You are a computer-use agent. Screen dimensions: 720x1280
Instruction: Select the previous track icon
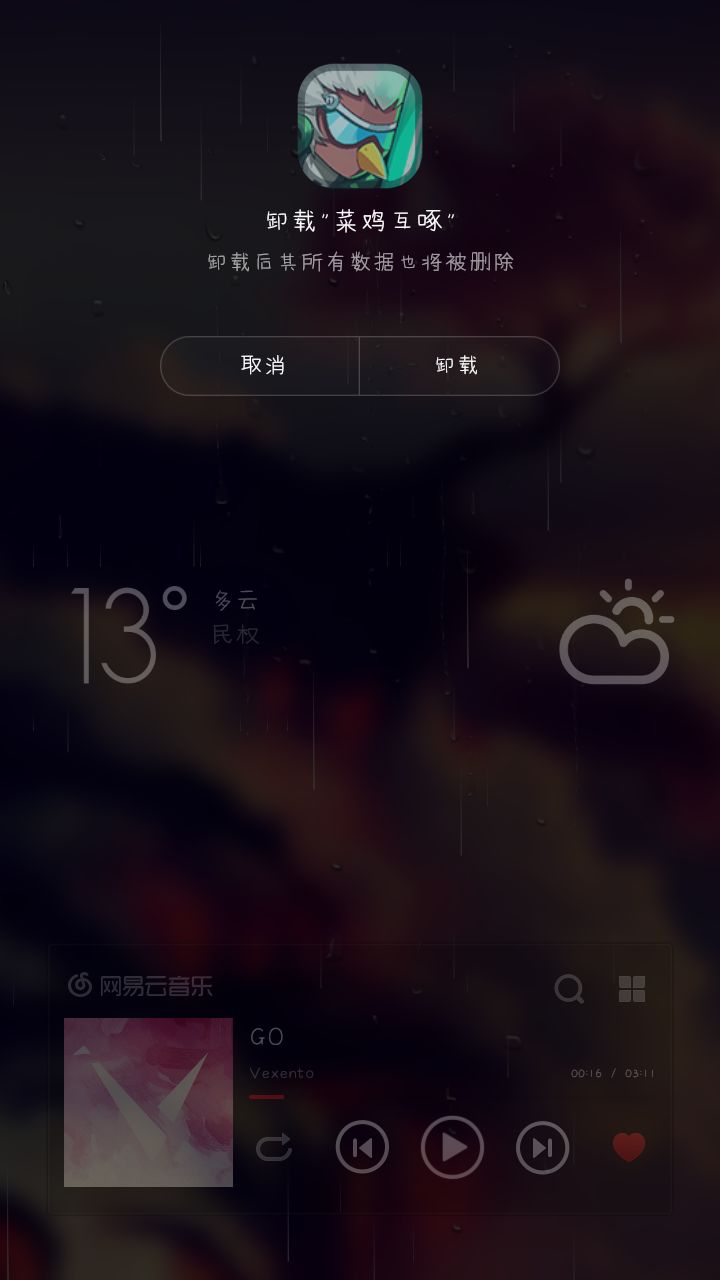click(364, 1145)
